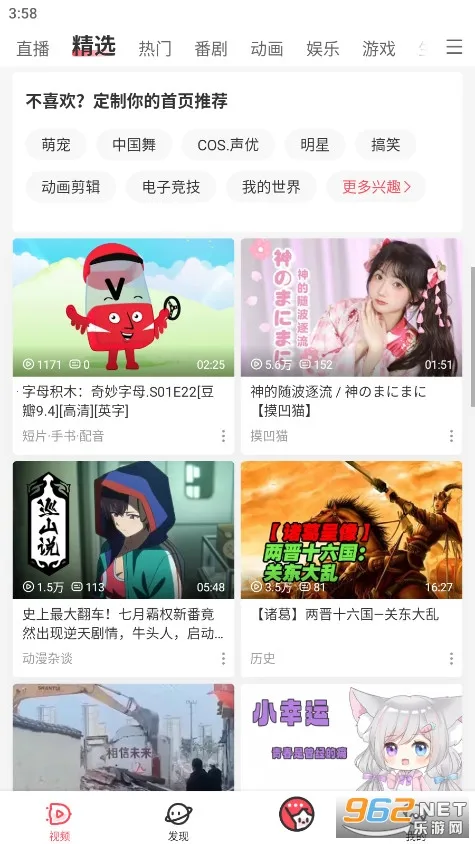Select the 电子竞技 chip
This screenshot has width=475, height=844.
point(171,187)
